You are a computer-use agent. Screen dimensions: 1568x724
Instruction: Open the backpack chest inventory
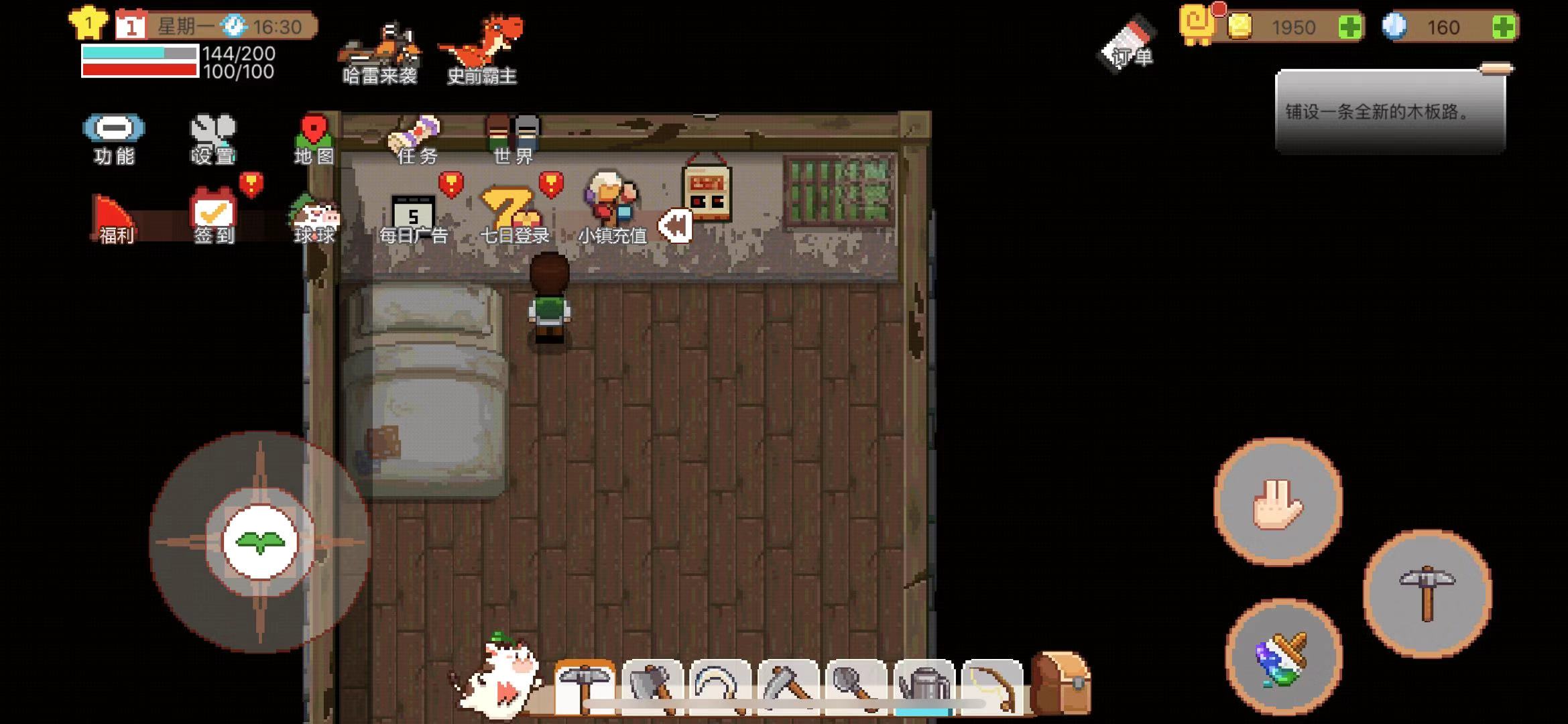click(1060, 682)
